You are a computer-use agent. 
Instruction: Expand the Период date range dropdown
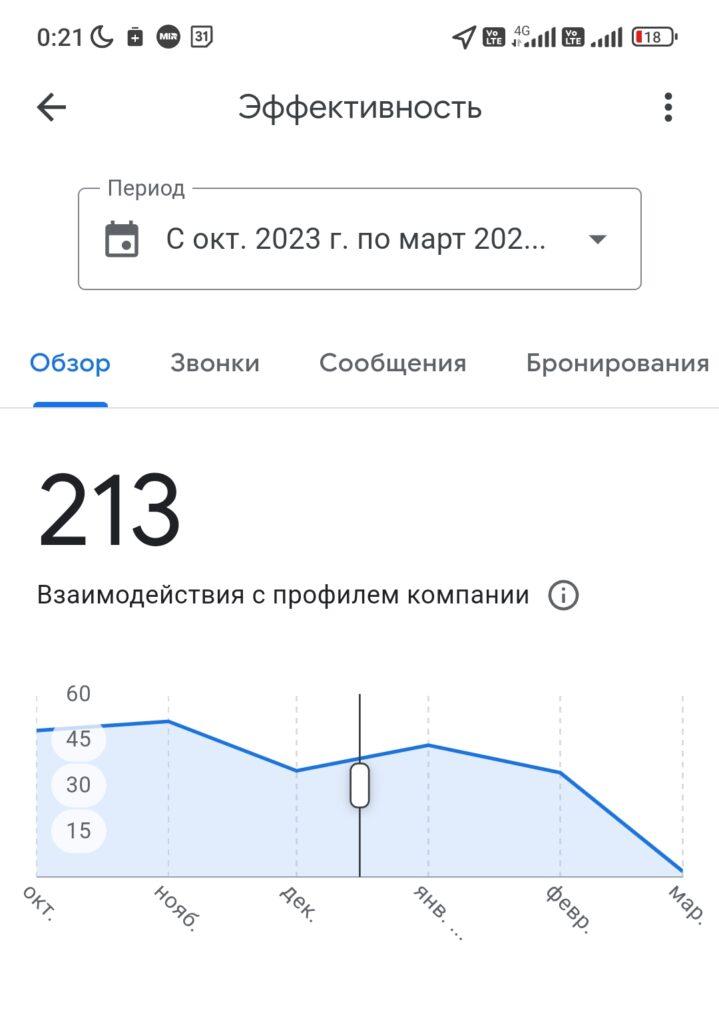(x=359, y=239)
